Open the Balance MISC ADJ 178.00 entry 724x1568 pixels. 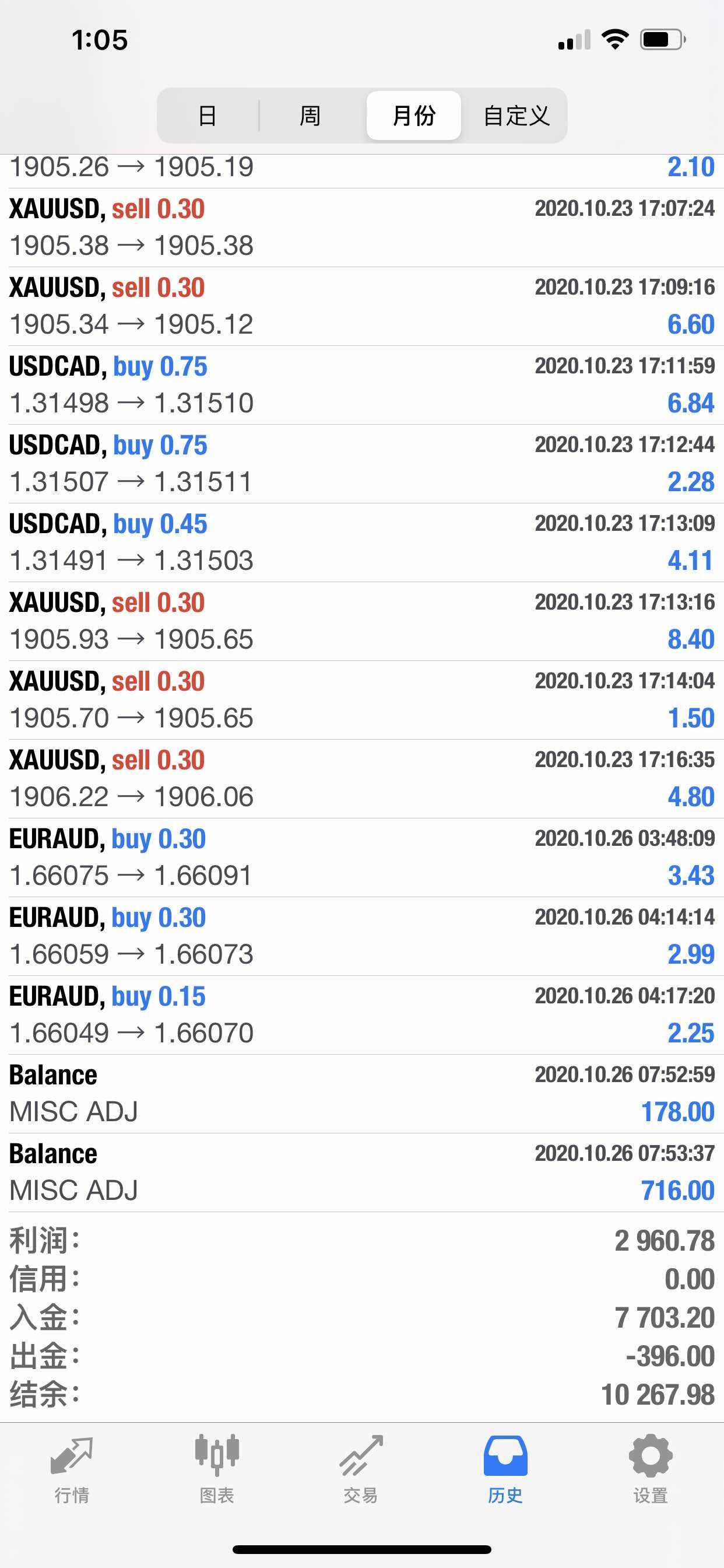coord(362,1094)
